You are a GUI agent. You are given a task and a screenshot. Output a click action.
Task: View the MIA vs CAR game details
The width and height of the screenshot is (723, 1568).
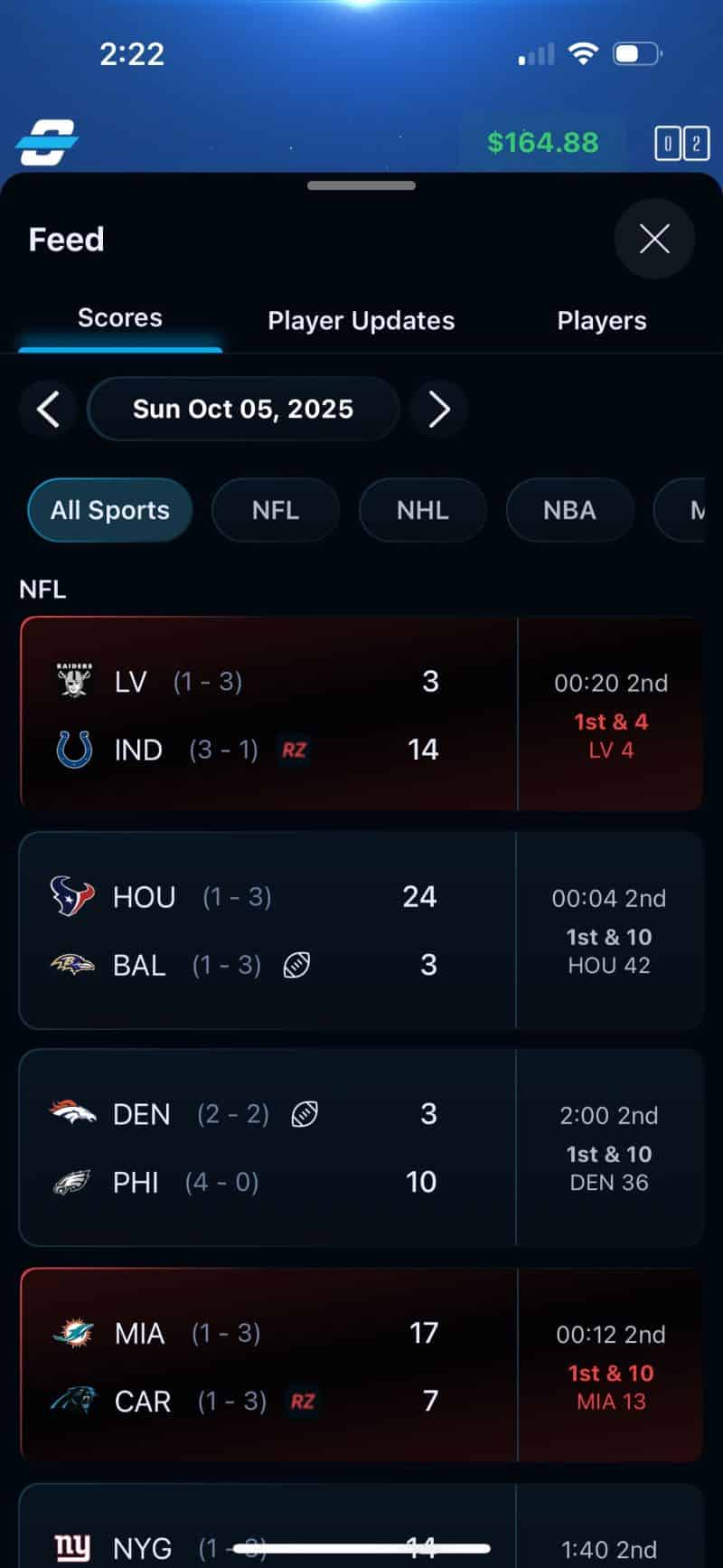click(361, 1365)
